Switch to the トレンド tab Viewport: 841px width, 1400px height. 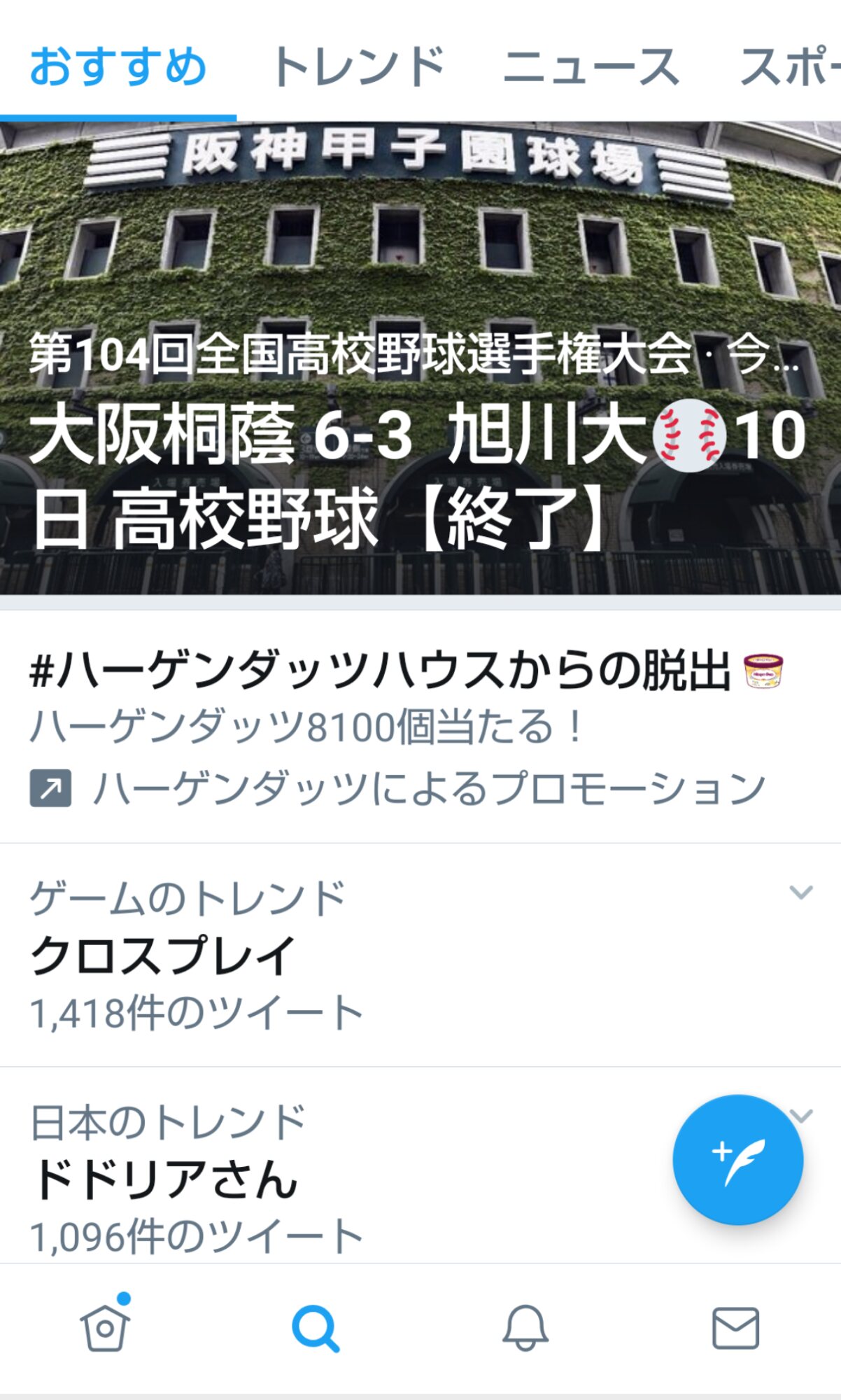point(358,66)
